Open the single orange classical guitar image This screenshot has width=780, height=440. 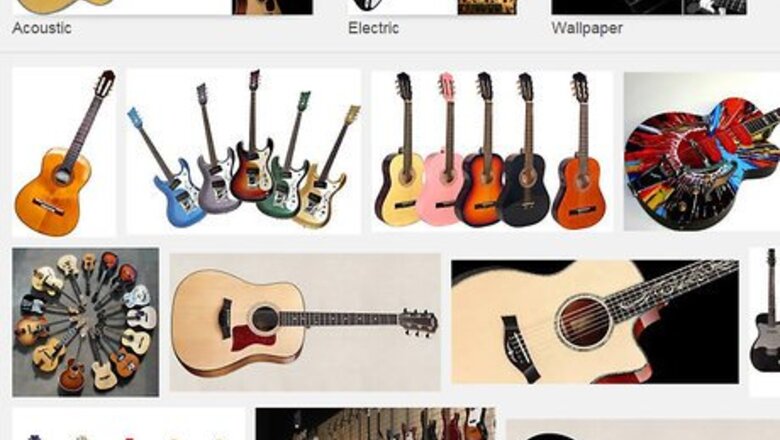[64, 152]
